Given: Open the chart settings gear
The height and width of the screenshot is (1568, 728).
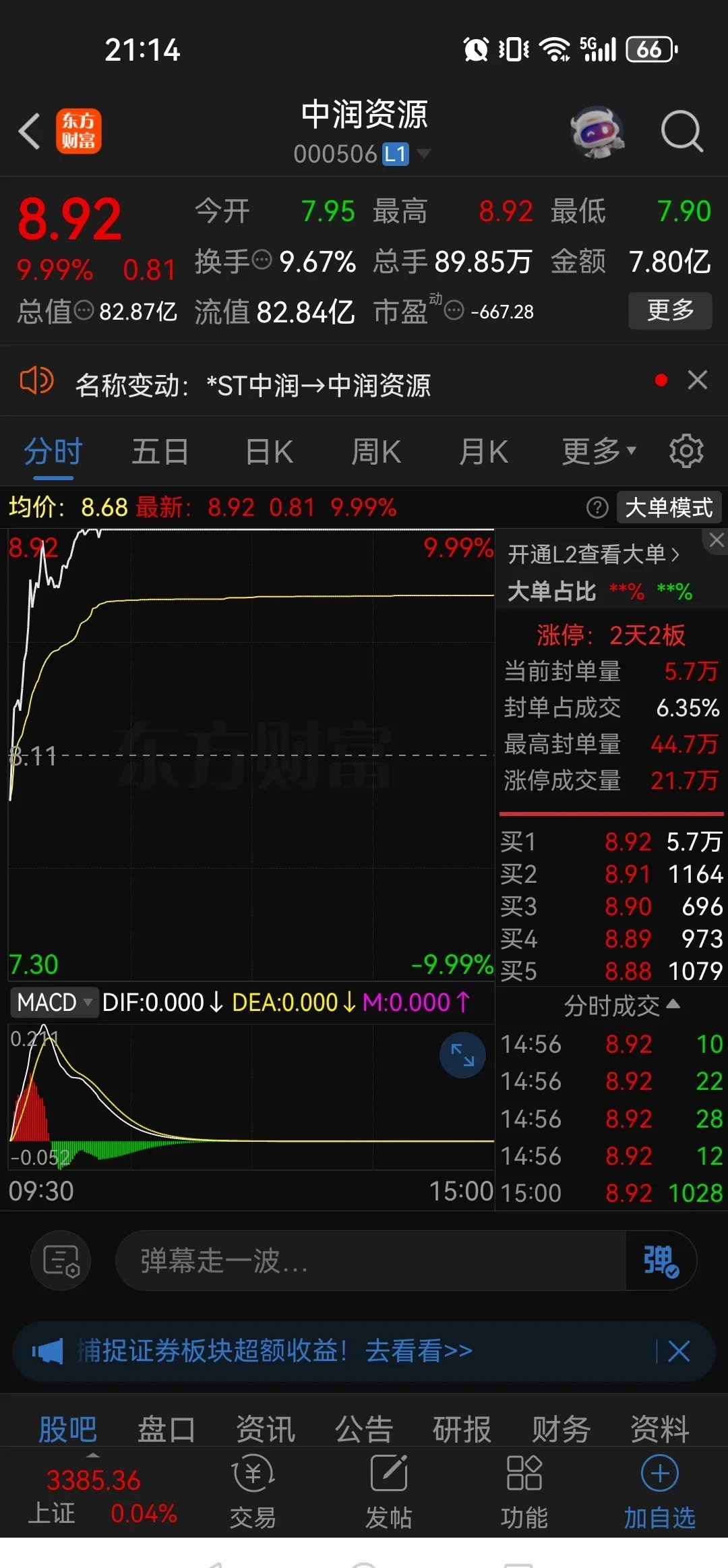Looking at the screenshot, I should [x=687, y=451].
